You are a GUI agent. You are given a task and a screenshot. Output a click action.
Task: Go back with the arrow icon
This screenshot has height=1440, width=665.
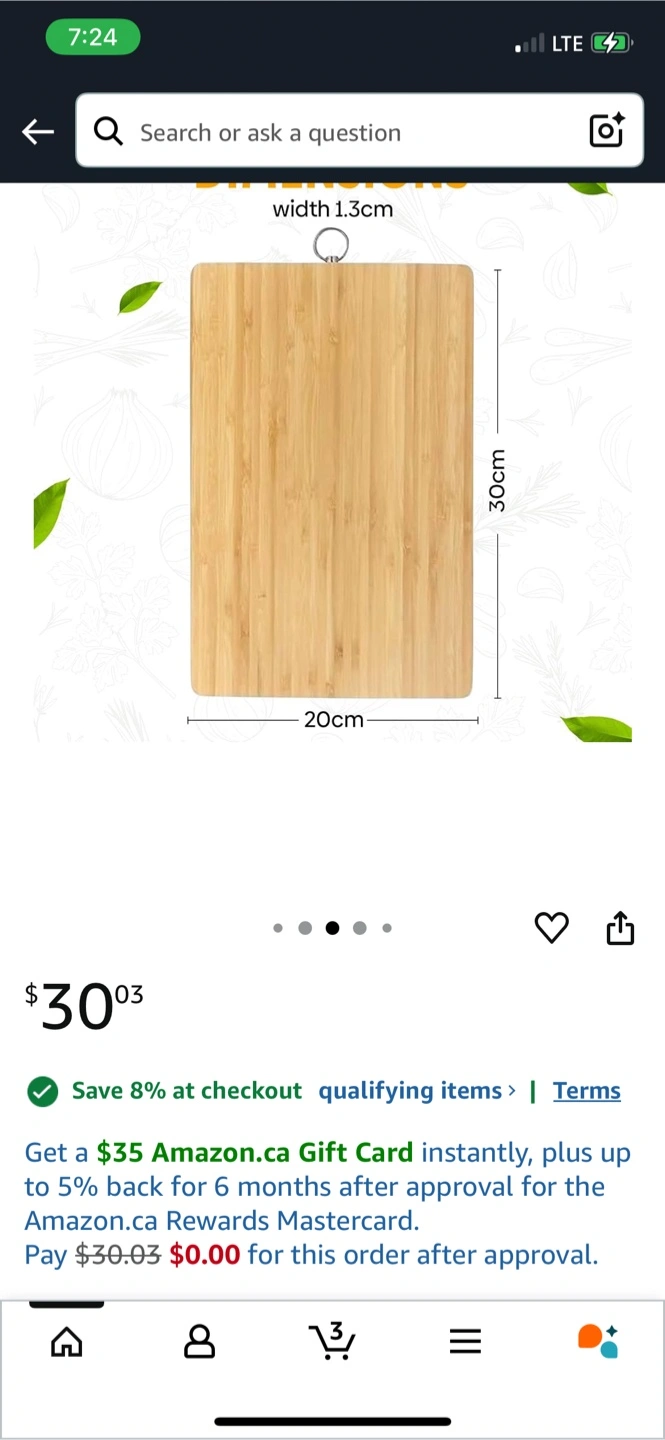tap(38, 131)
